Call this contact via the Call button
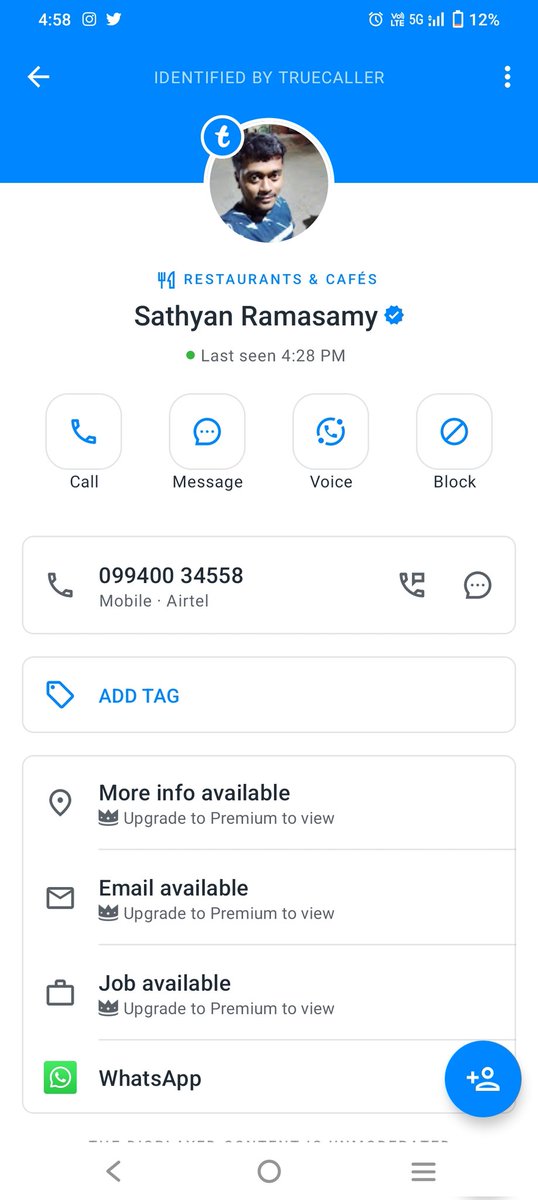538x1200 pixels. (84, 432)
